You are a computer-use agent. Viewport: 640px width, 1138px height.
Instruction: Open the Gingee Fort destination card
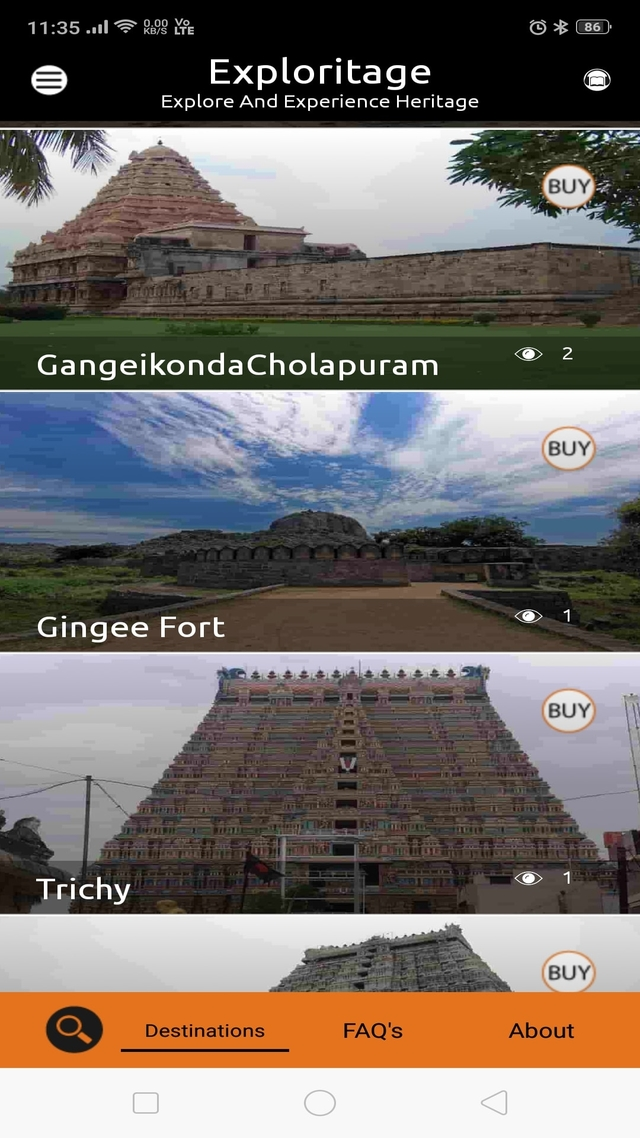(x=320, y=521)
